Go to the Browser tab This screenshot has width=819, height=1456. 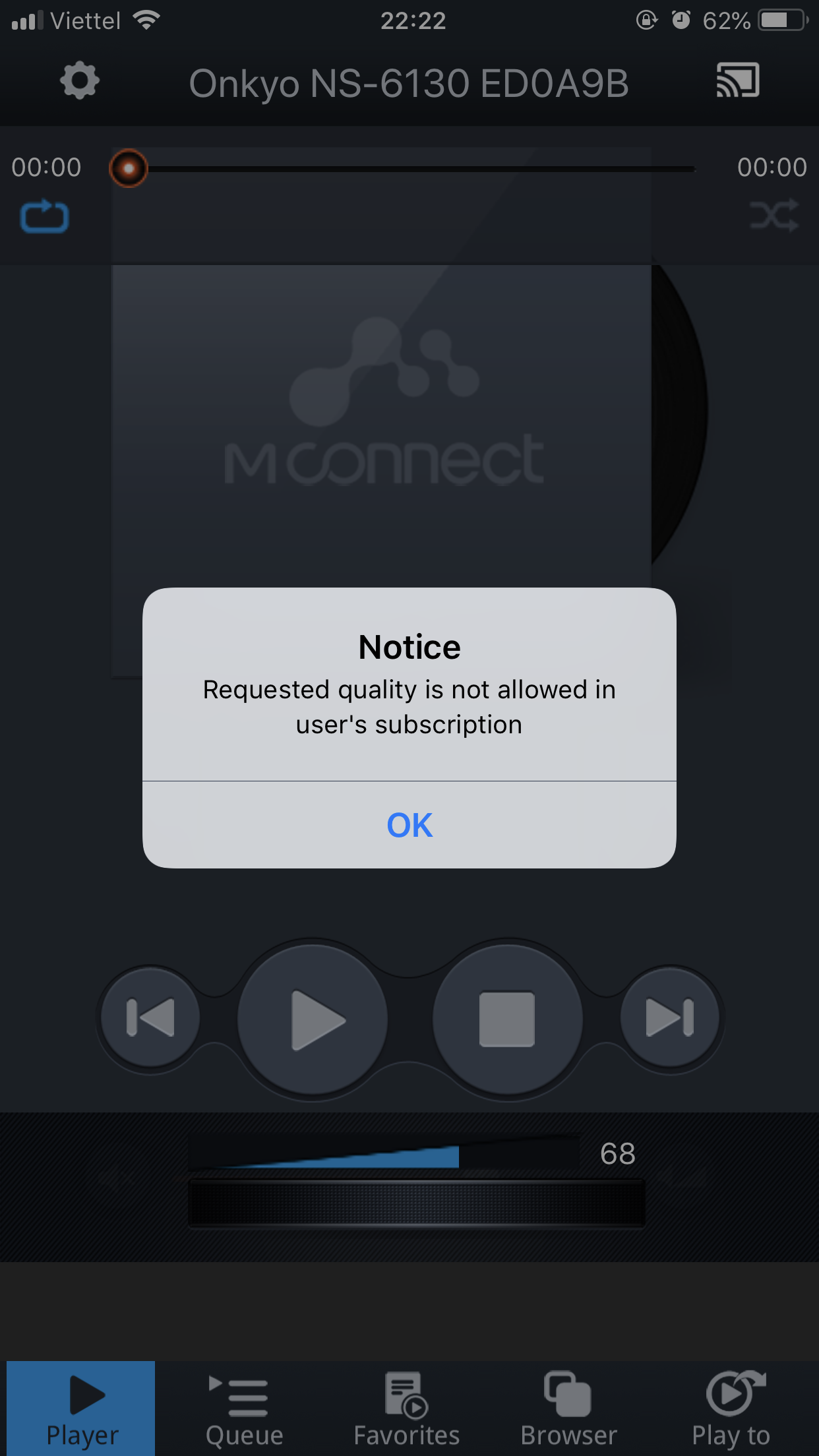click(x=568, y=1409)
